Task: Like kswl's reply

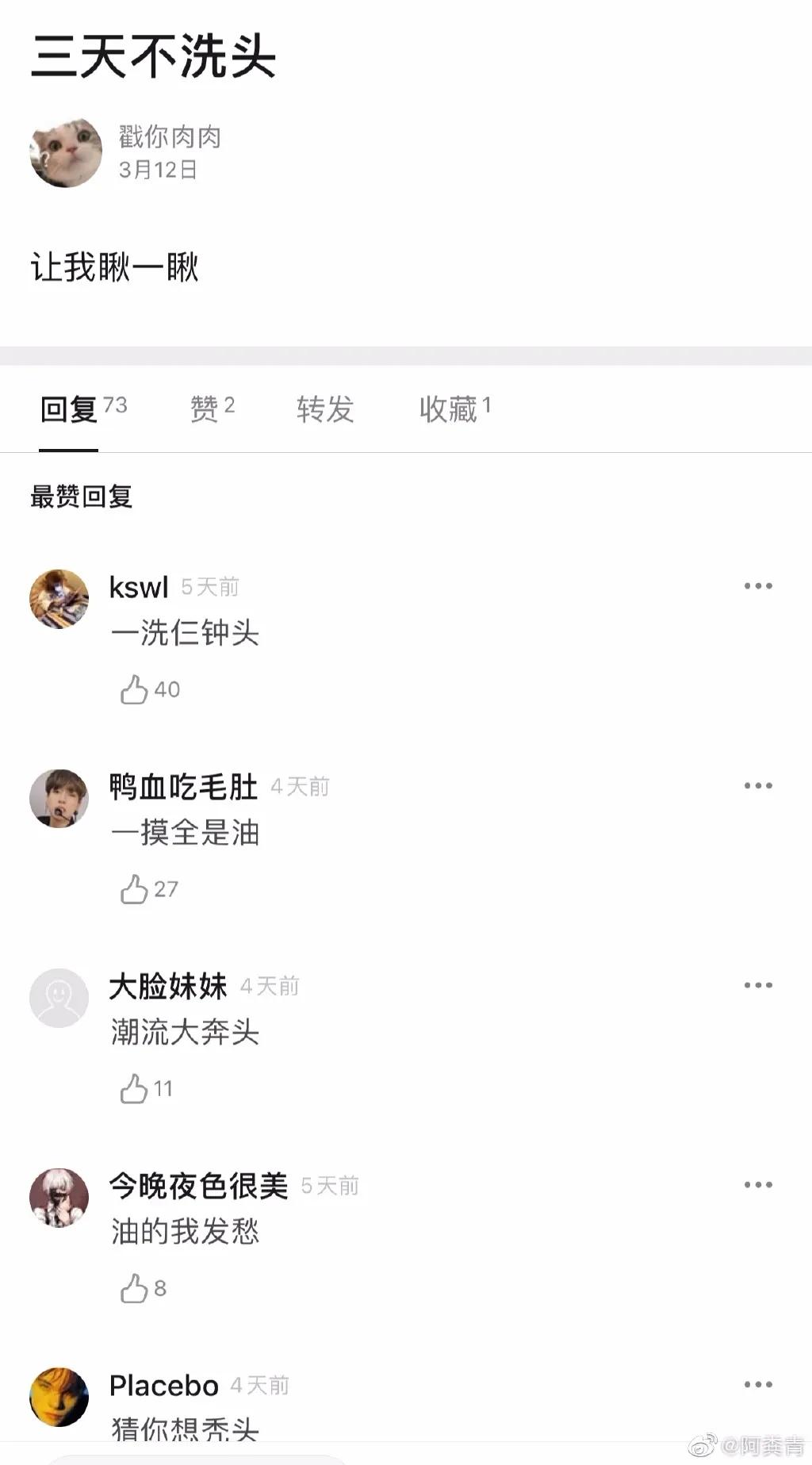Action: (x=135, y=689)
